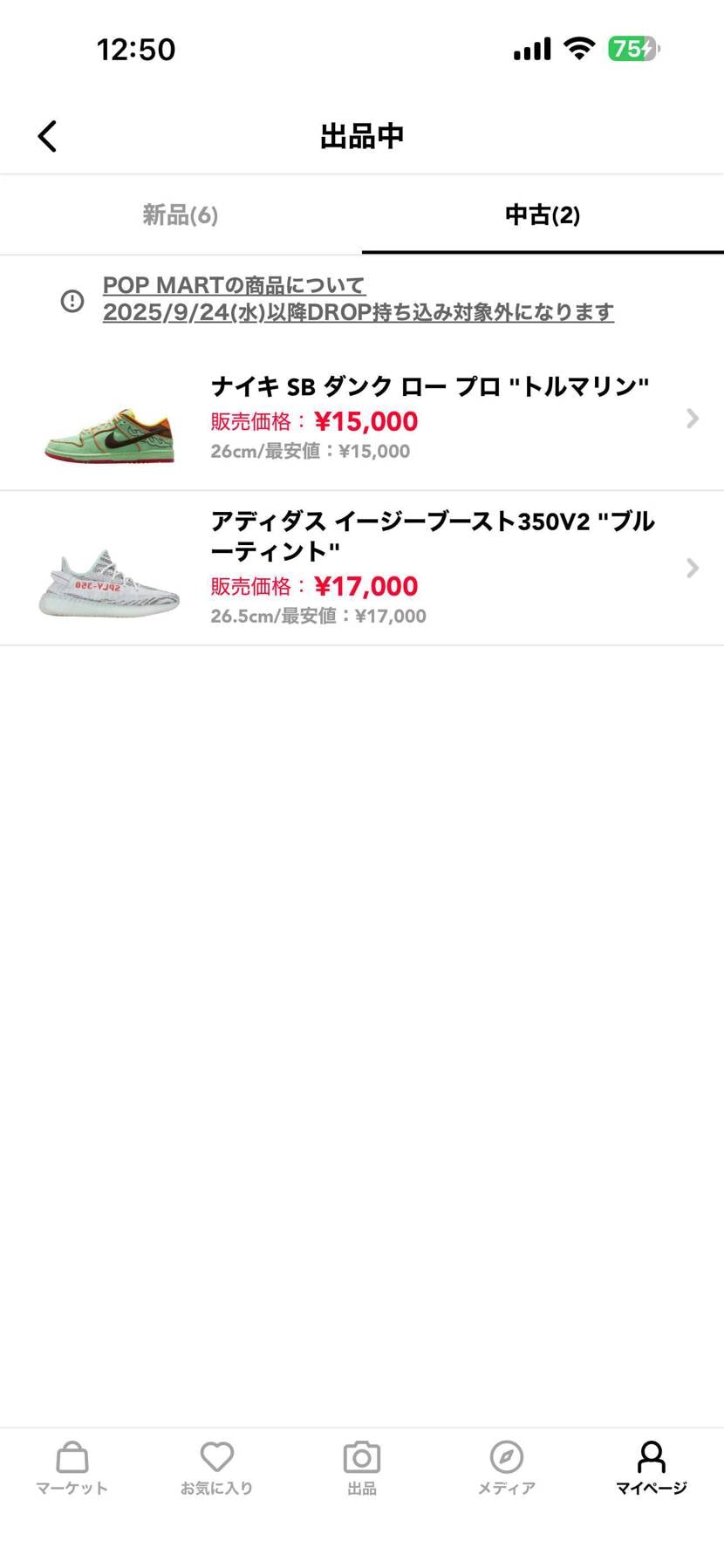Select the 中古(2) tab
Image resolution: width=724 pixels, height=1568 pixels.
543,215
